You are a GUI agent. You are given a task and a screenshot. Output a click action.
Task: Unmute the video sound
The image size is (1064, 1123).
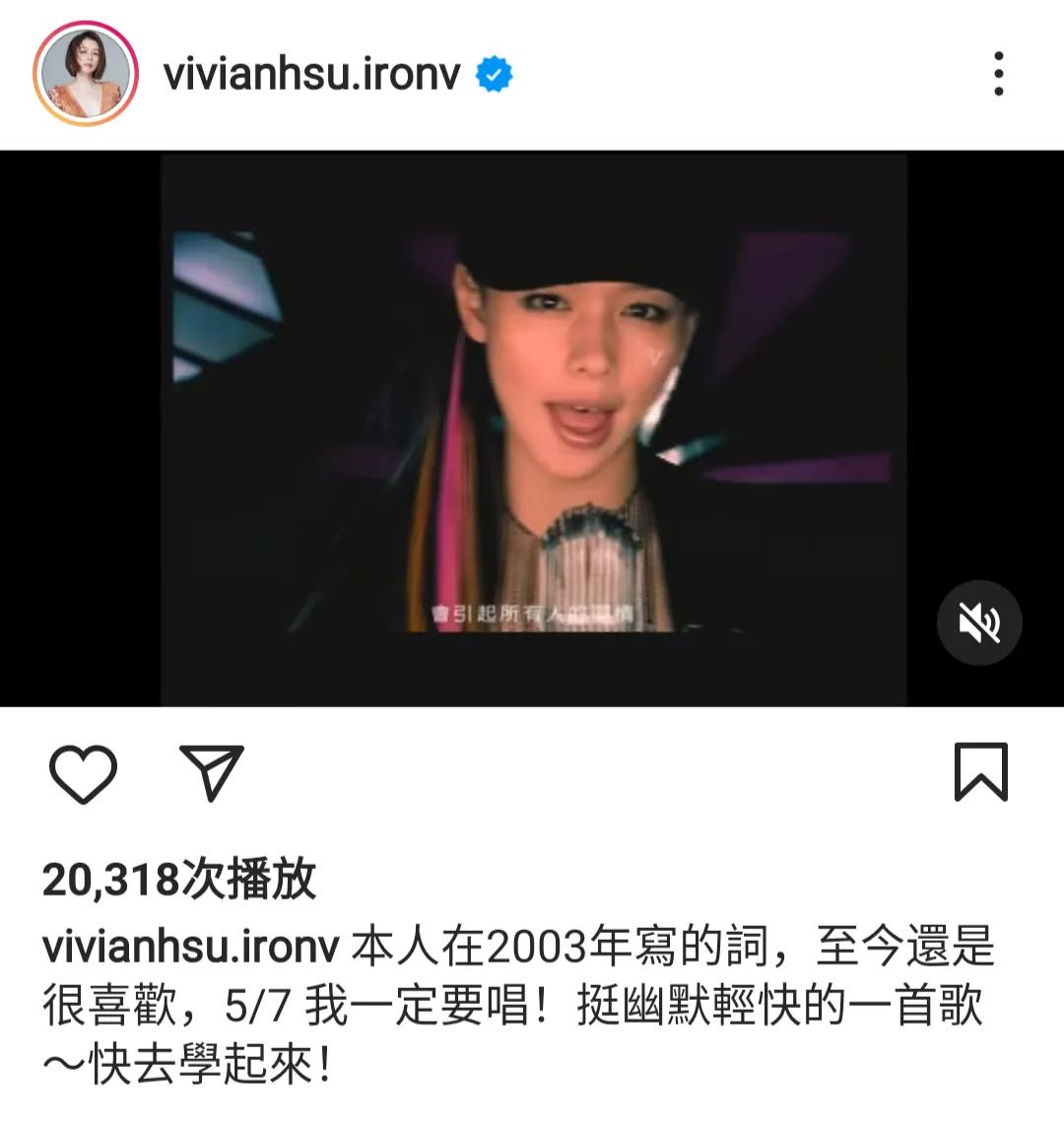coord(978,623)
